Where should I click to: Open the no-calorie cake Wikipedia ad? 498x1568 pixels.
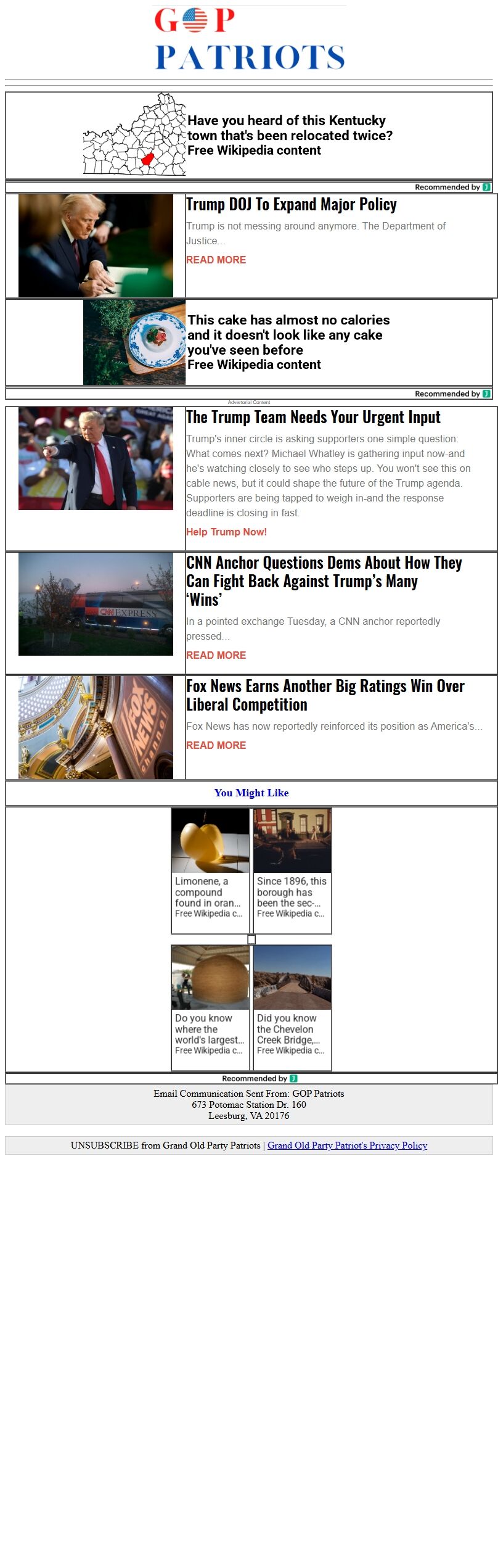coord(288,342)
